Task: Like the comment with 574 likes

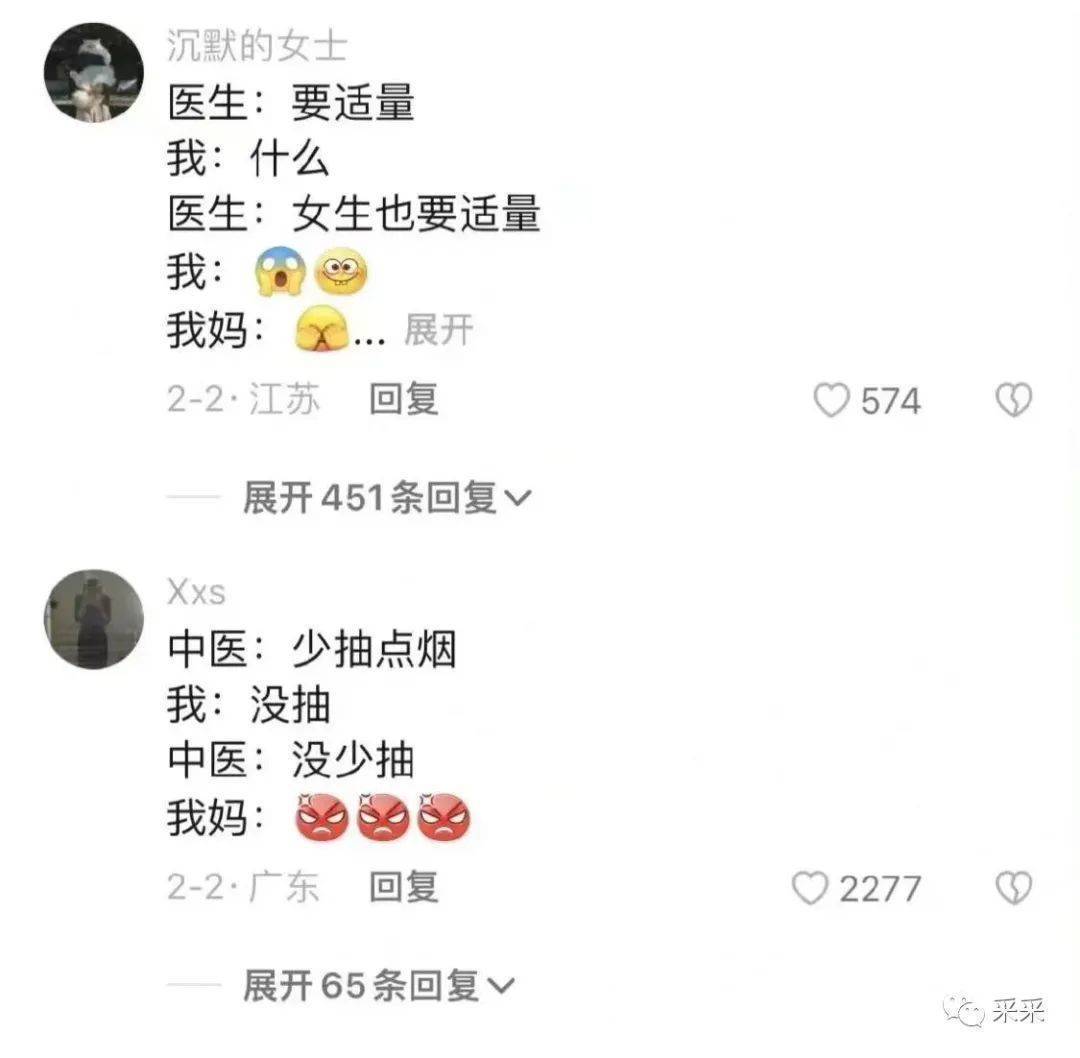Action: click(831, 401)
